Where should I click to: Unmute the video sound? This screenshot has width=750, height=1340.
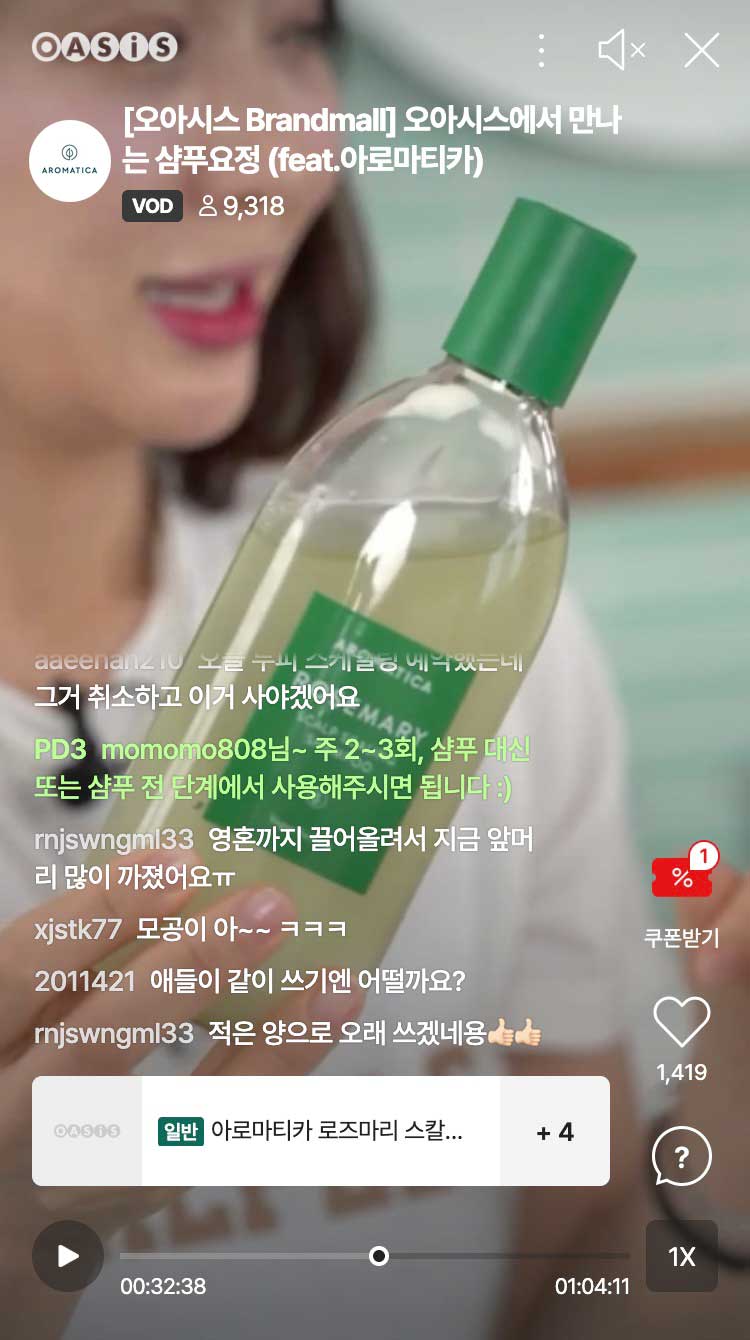(x=620, y=49)
